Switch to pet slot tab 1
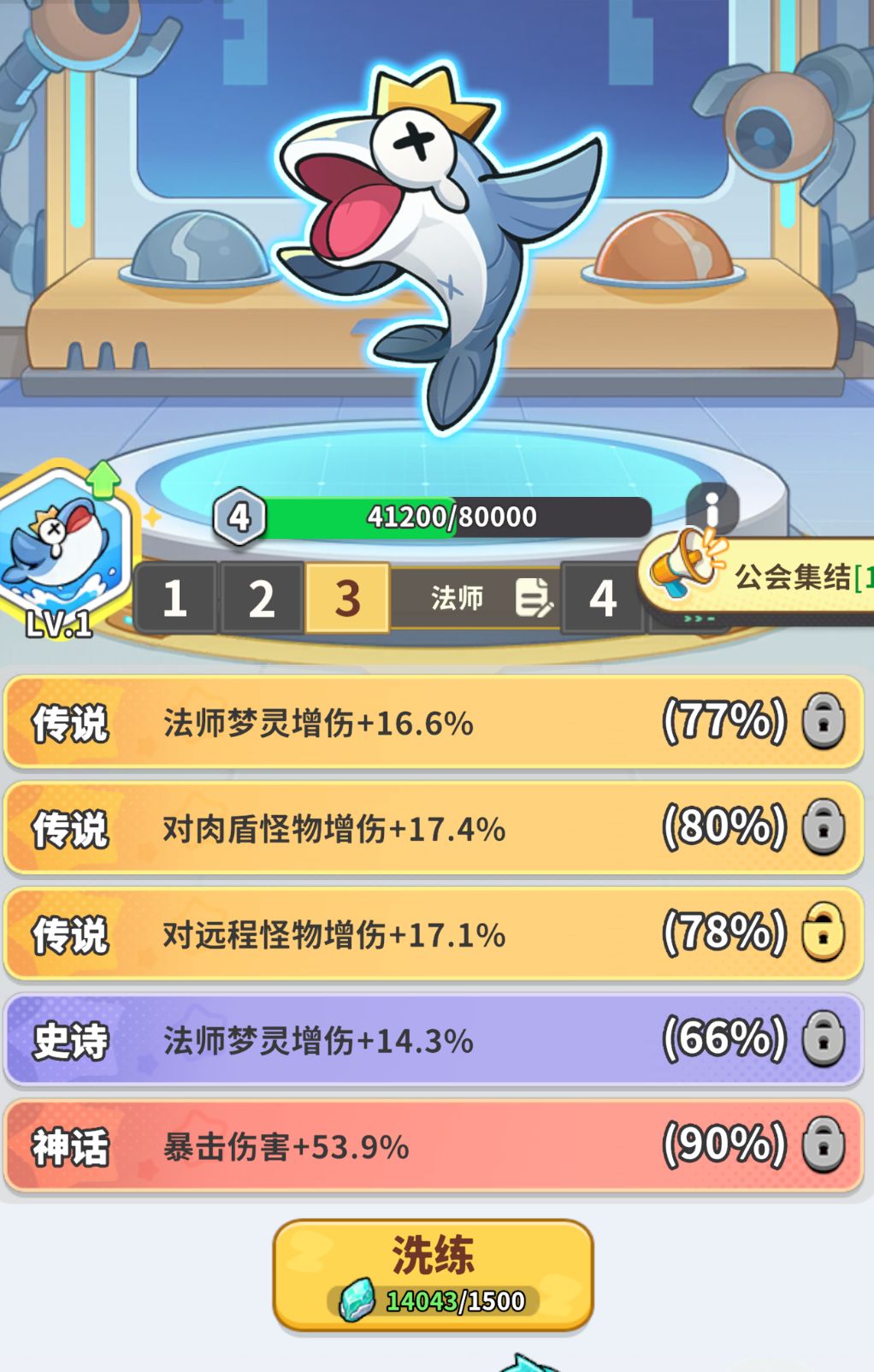This screenshot has width=874, height=1372. (175, 599)
